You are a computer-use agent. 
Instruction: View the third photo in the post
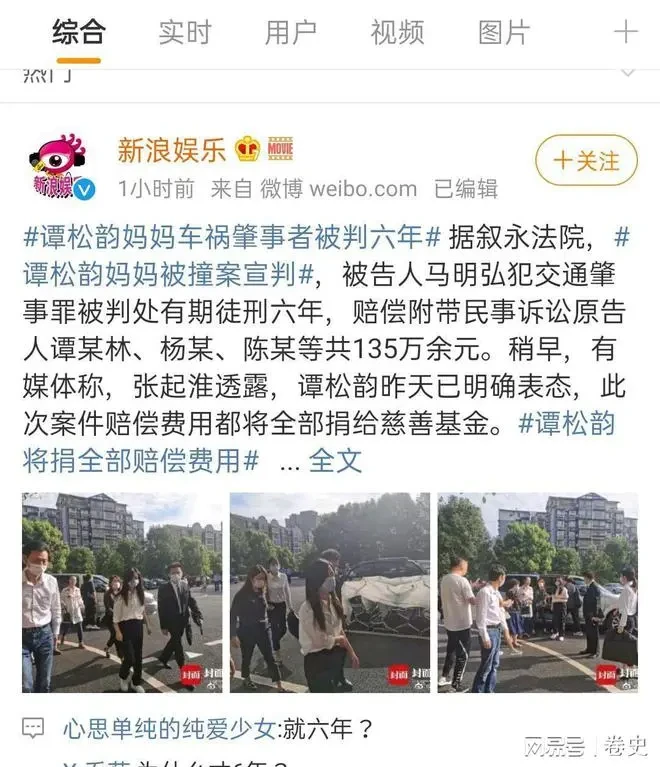pos(537,593)
